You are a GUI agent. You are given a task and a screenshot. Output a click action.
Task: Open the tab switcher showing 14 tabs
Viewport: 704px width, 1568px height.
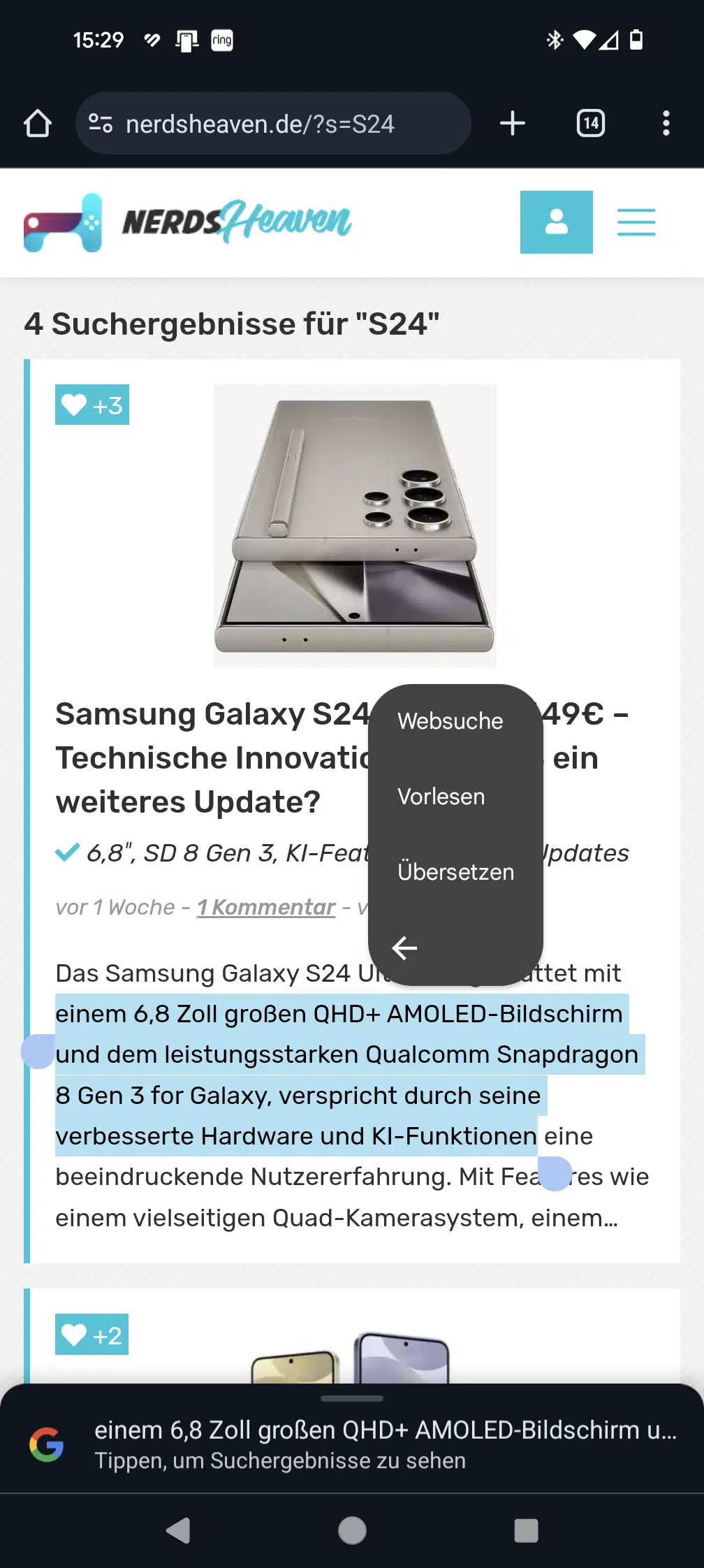coord(591,124)
